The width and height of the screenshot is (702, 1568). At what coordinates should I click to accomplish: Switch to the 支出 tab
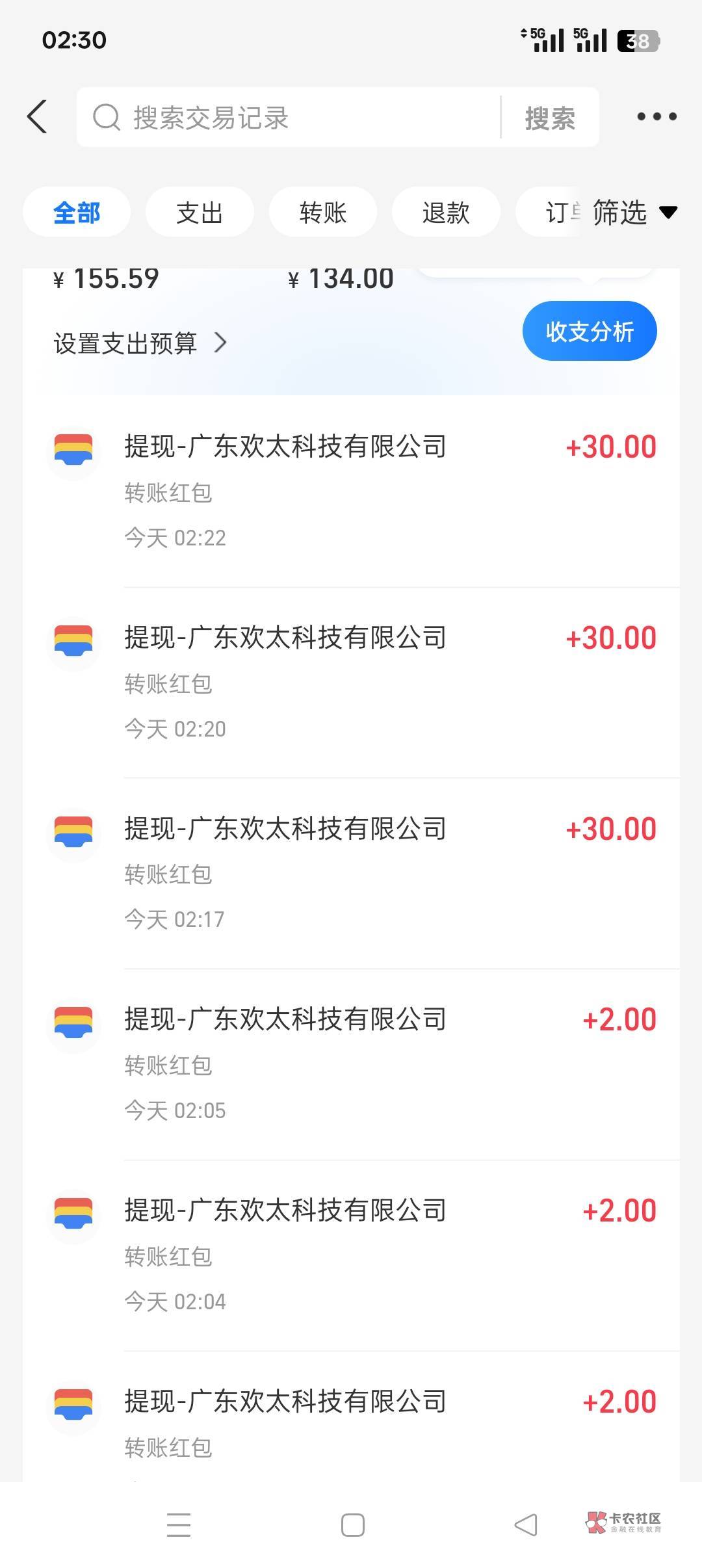(x=200, y=213)
